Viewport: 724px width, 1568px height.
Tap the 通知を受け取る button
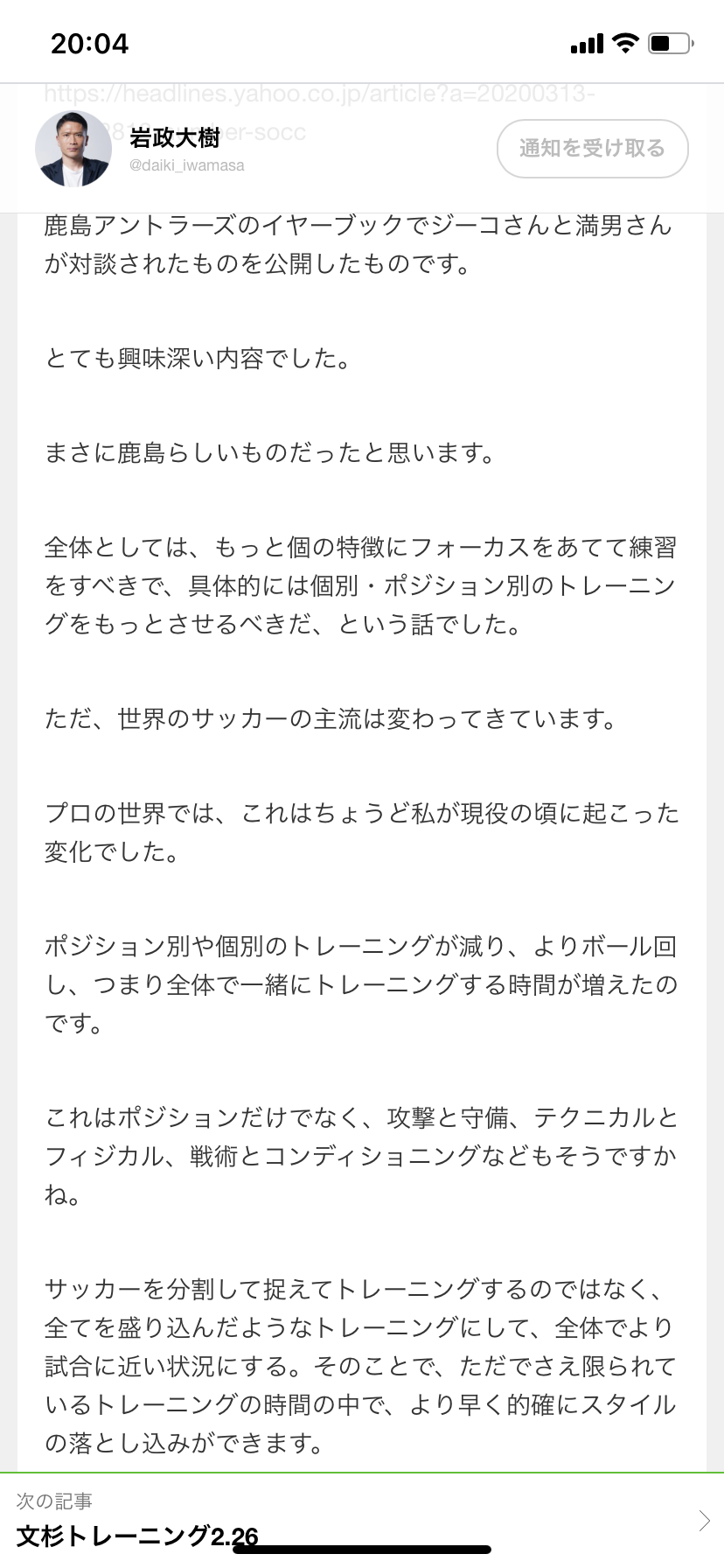pyautogui.click(x=592, y=149)
